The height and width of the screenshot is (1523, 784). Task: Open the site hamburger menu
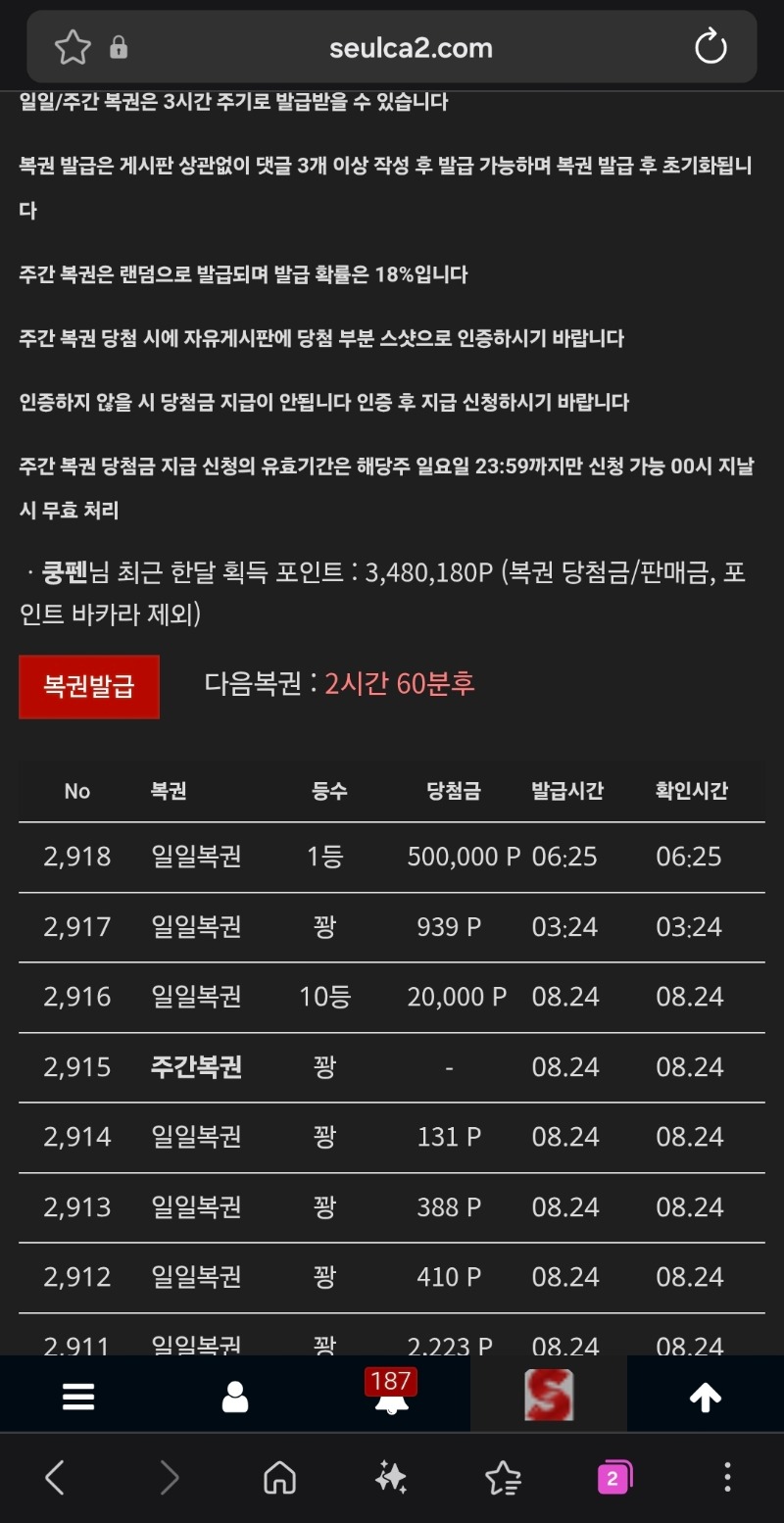coord(78,1397)
